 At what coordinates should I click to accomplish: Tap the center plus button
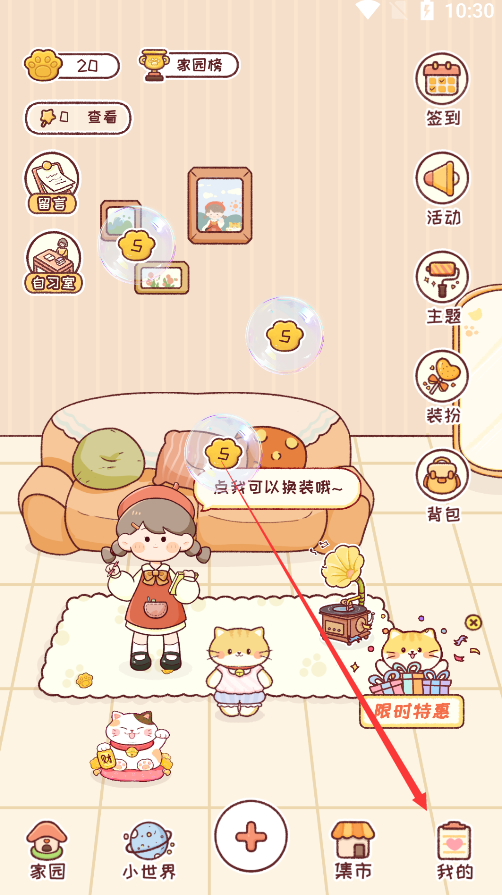click(x=251, y=836)
